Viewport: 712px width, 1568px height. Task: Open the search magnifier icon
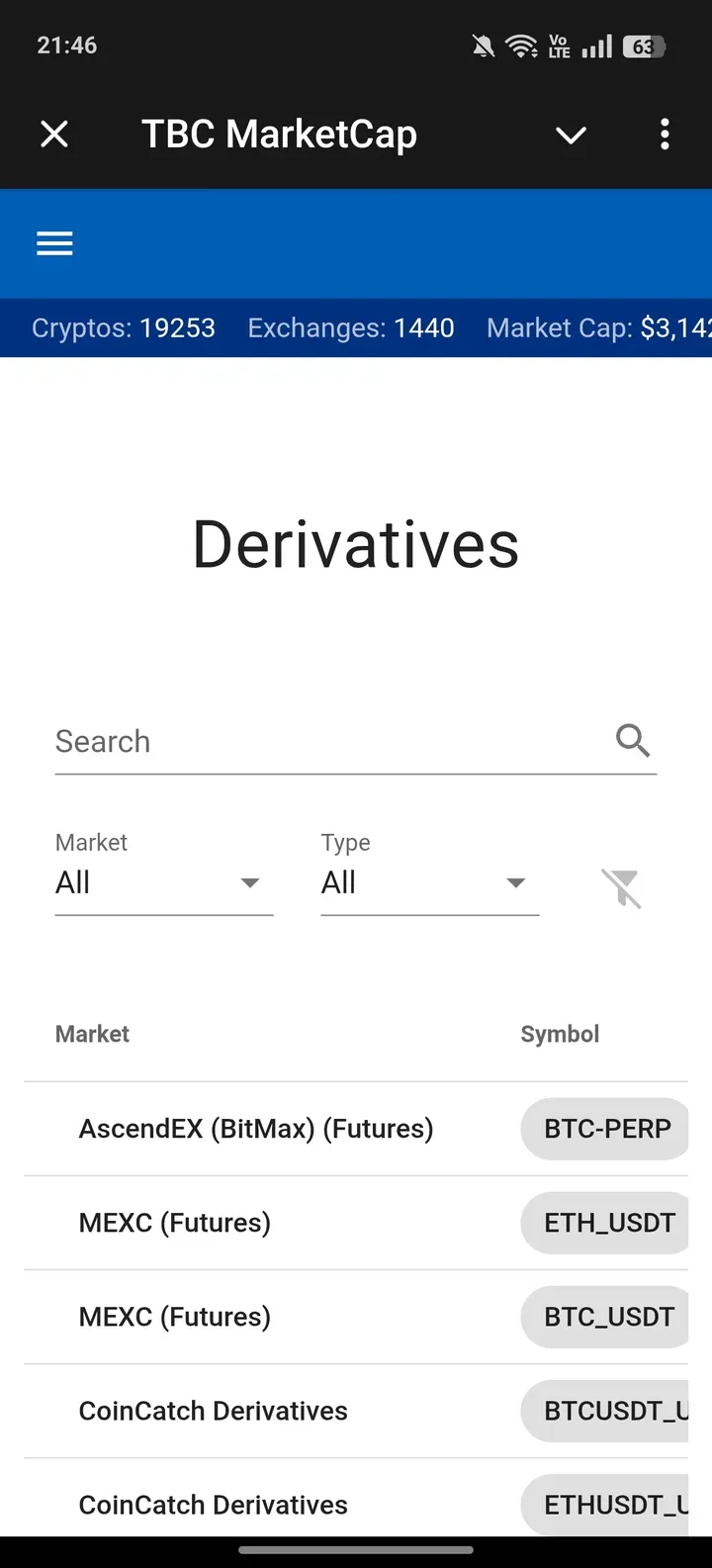tap(632, 740)
